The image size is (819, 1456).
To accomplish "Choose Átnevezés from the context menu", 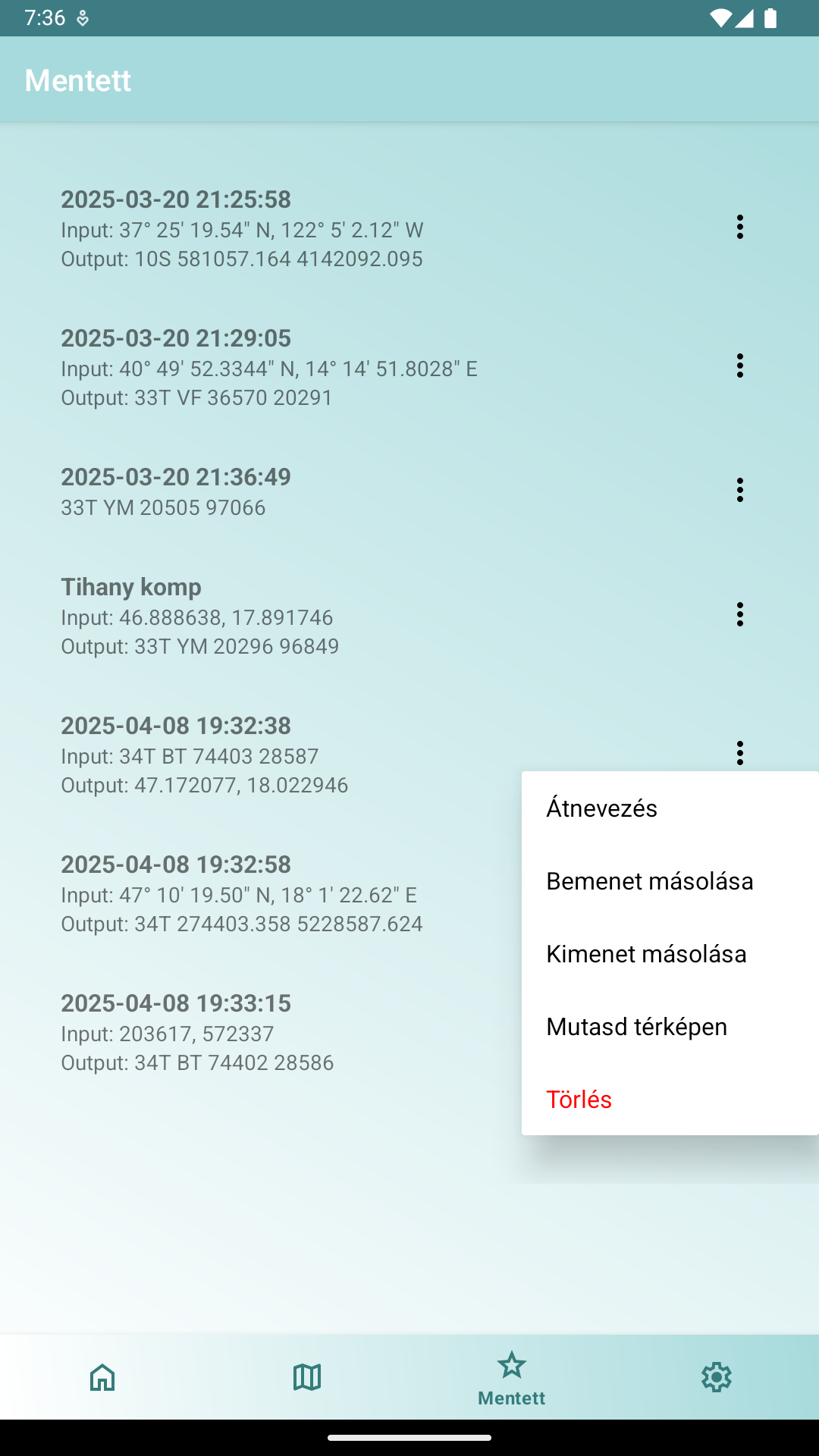I will pos(602,808).
